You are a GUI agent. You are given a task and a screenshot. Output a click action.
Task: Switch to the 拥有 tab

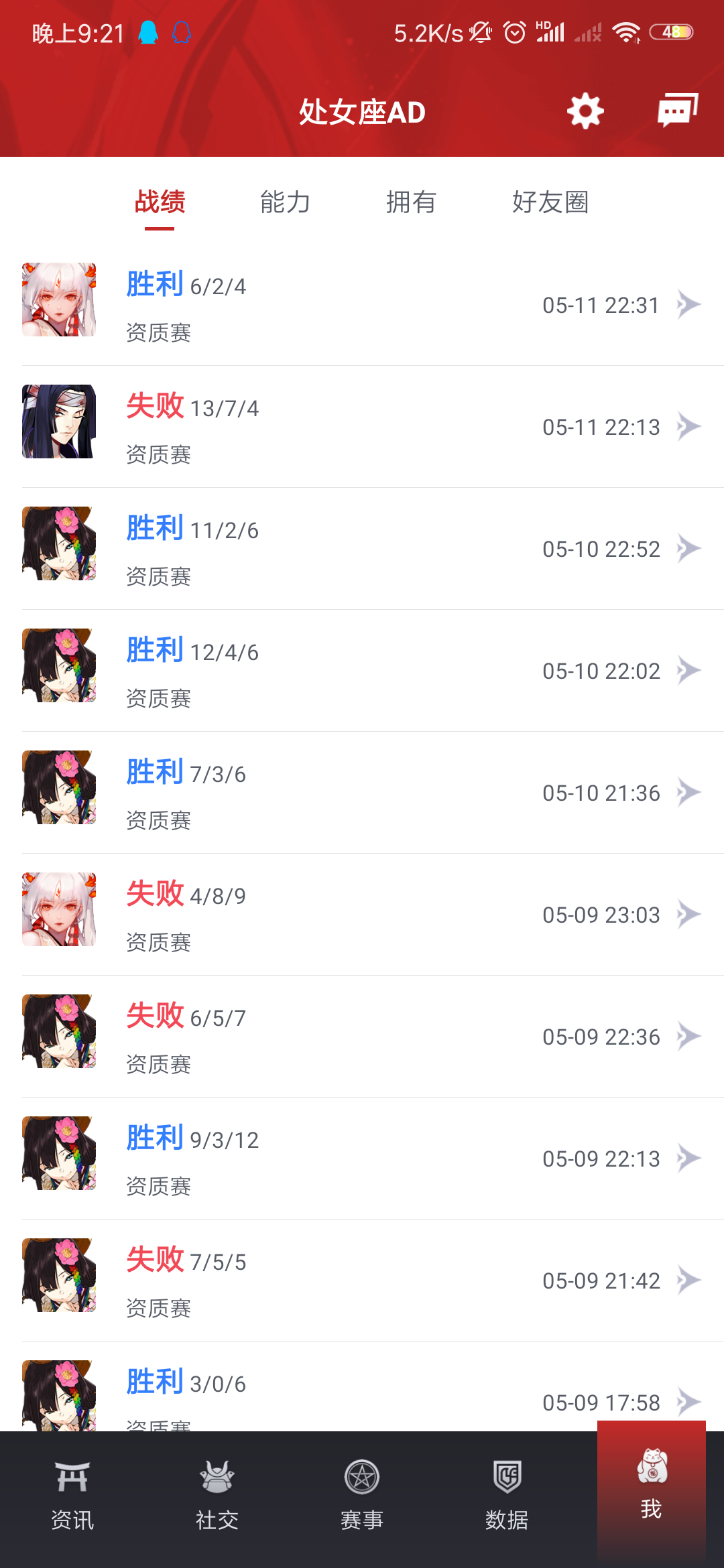tap(411, 202)
